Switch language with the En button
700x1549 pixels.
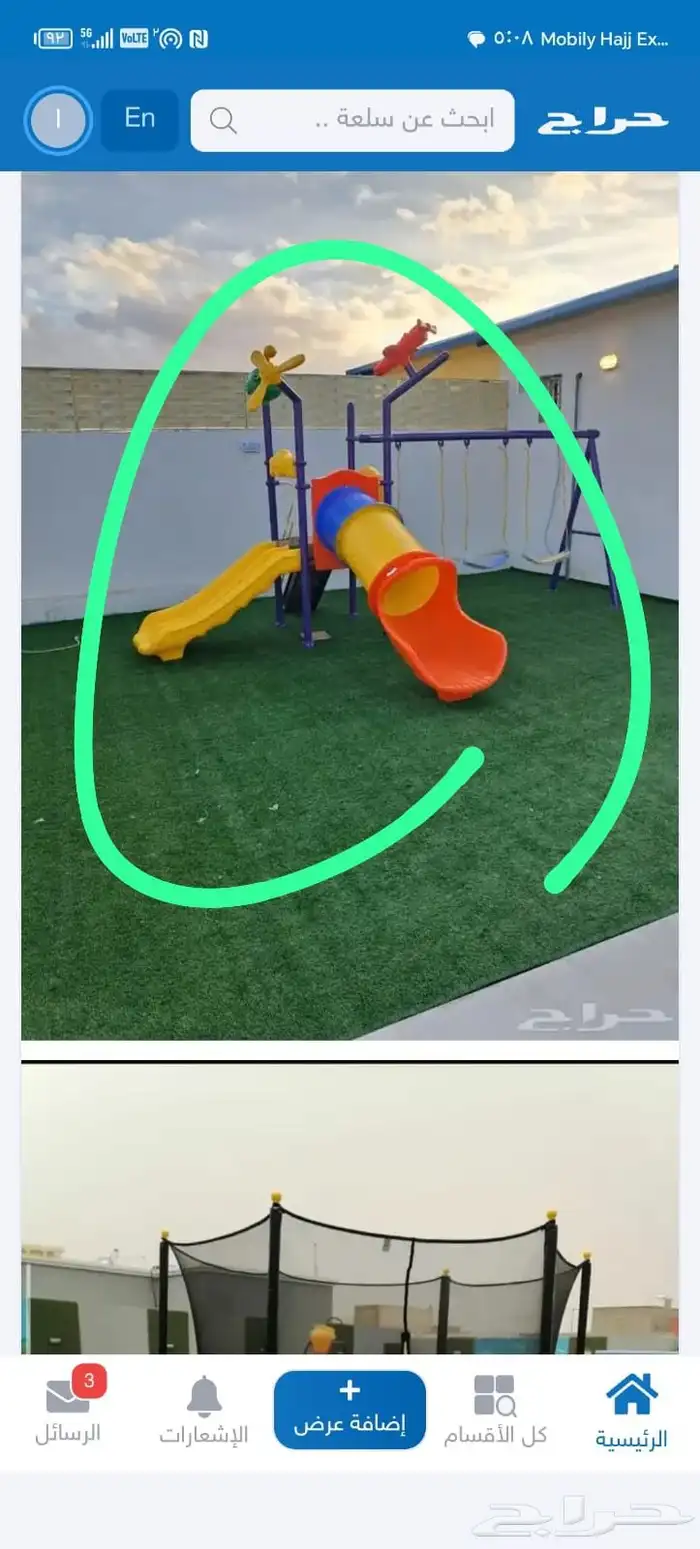coord(140,120)
